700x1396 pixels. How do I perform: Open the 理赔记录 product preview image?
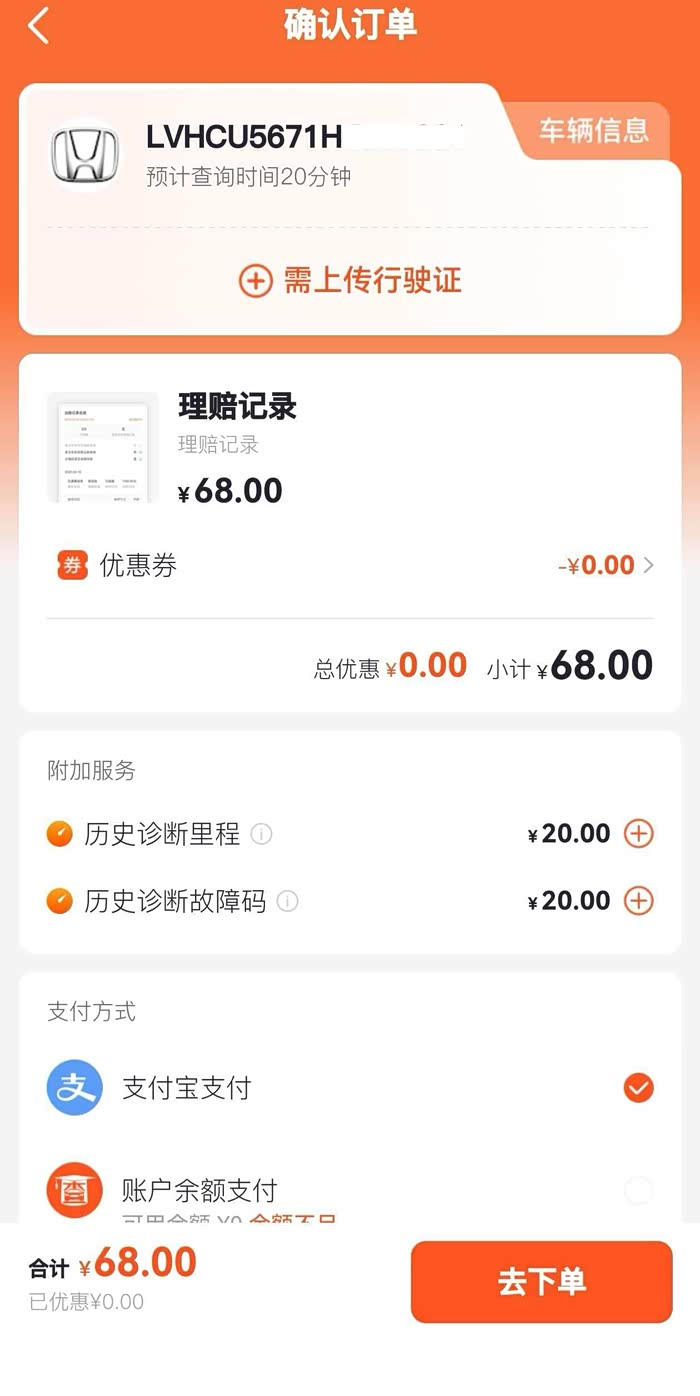(x=102, y=447)
